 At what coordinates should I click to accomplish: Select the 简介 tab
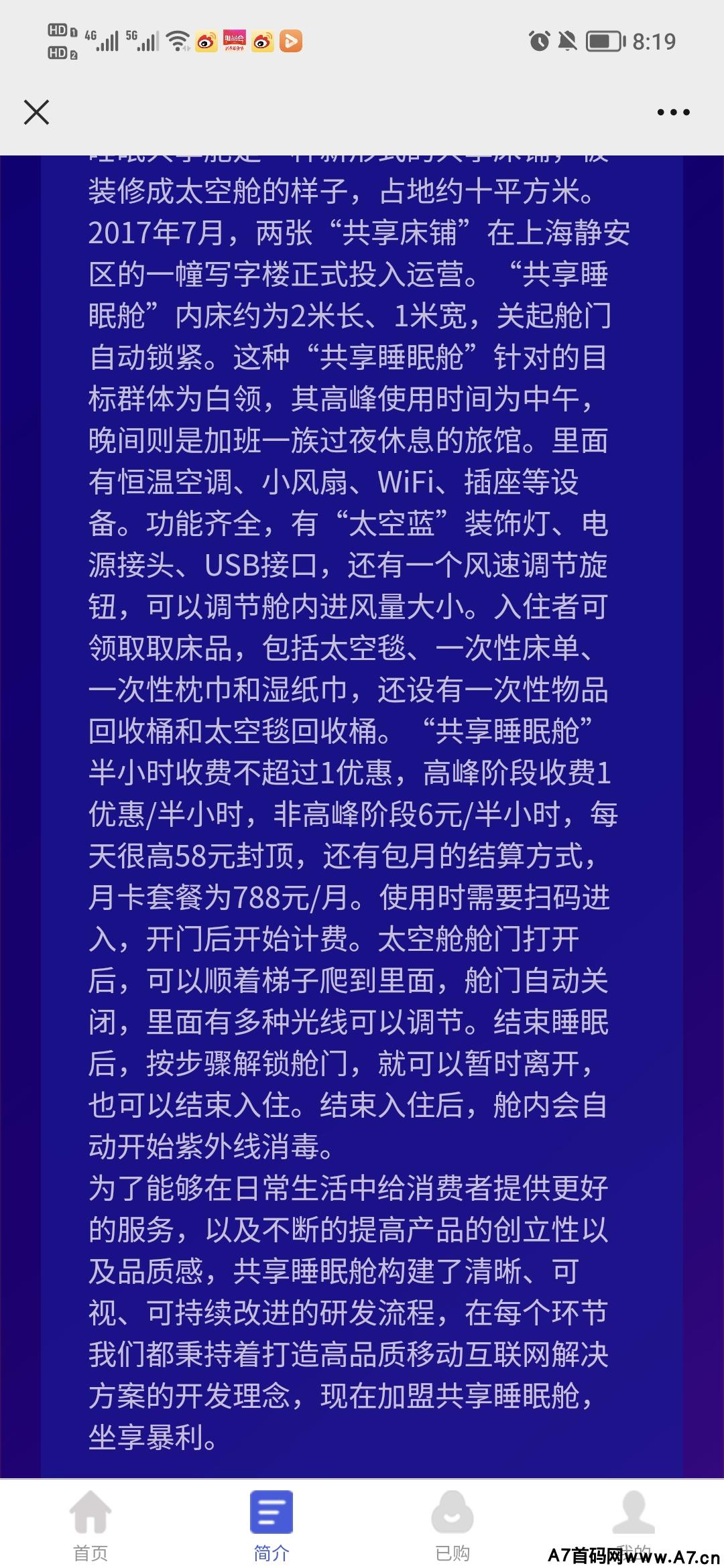click(x=271, y=1525)
